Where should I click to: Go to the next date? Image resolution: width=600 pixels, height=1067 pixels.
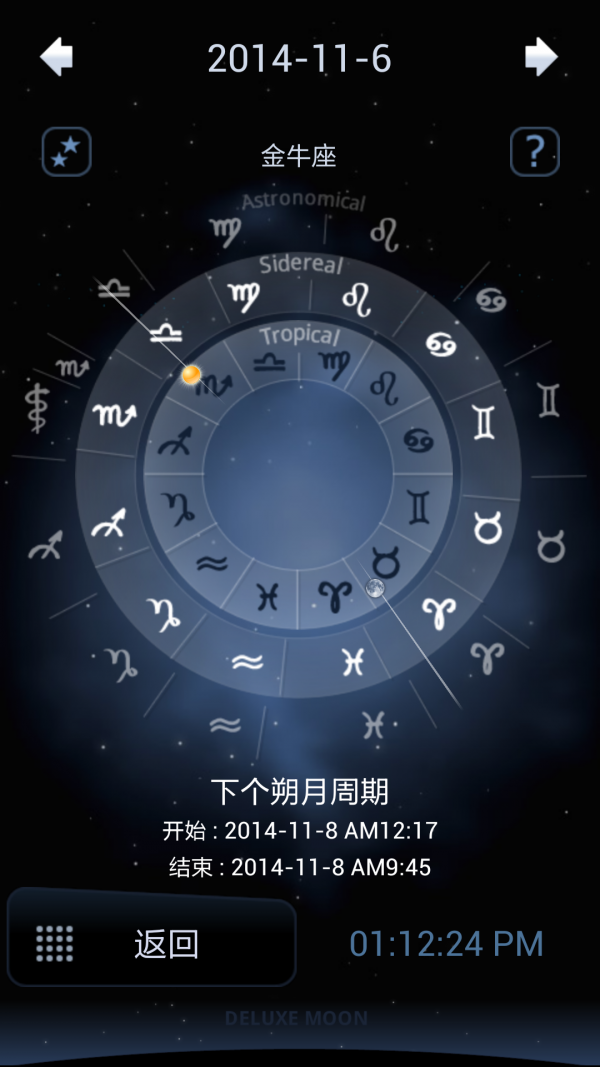[541, 57]
